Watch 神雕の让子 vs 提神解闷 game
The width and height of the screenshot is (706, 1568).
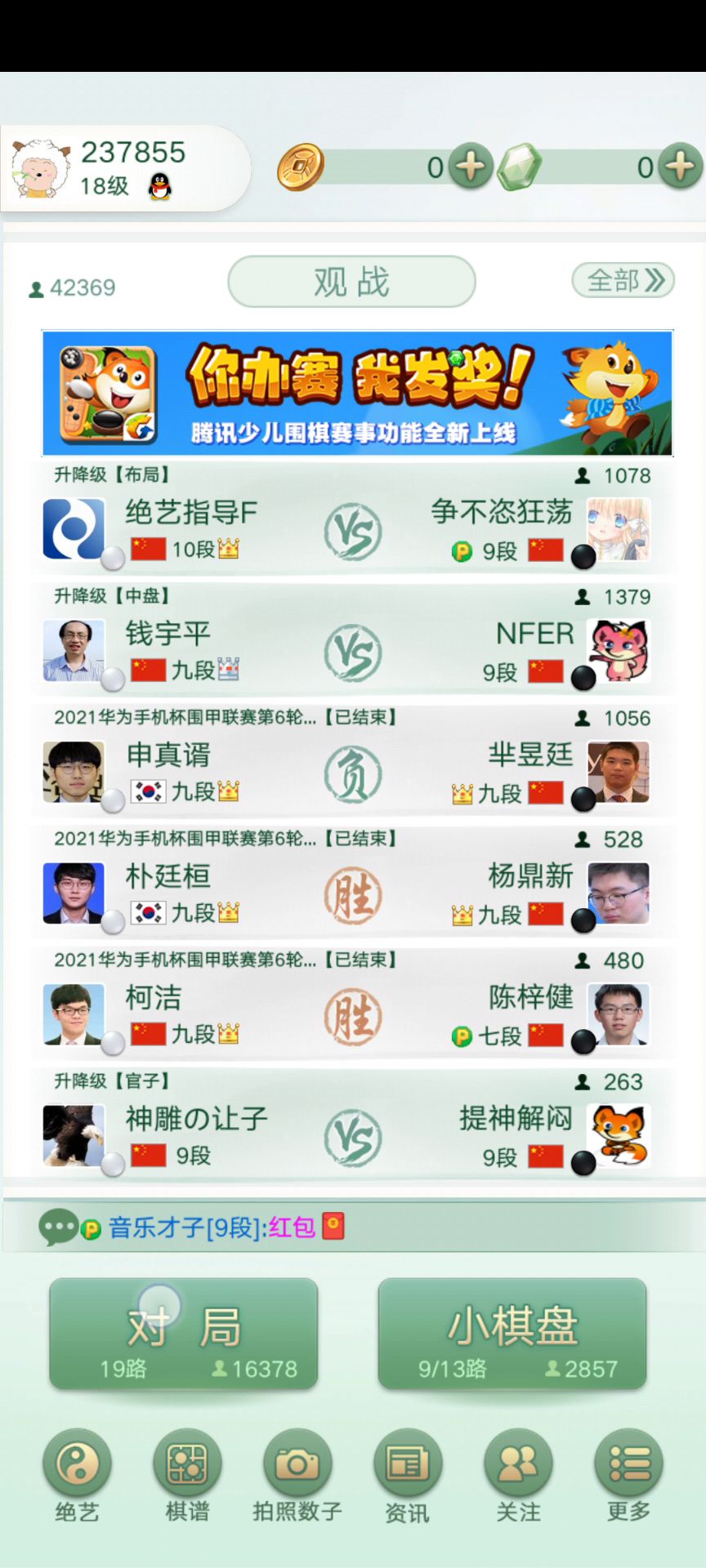tap(353, 1138)
